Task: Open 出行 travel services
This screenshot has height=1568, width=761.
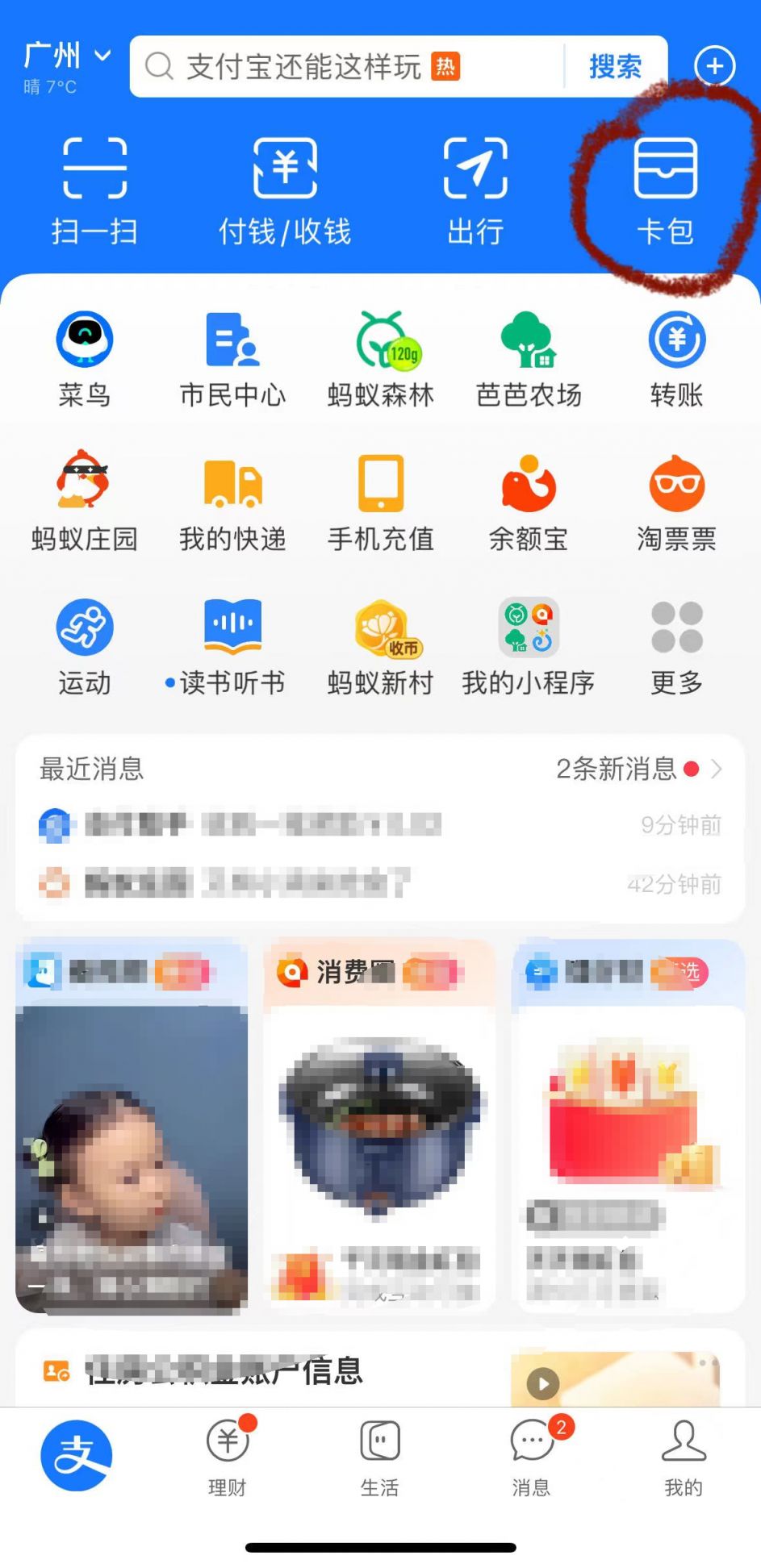Action: tap(475, 190)
